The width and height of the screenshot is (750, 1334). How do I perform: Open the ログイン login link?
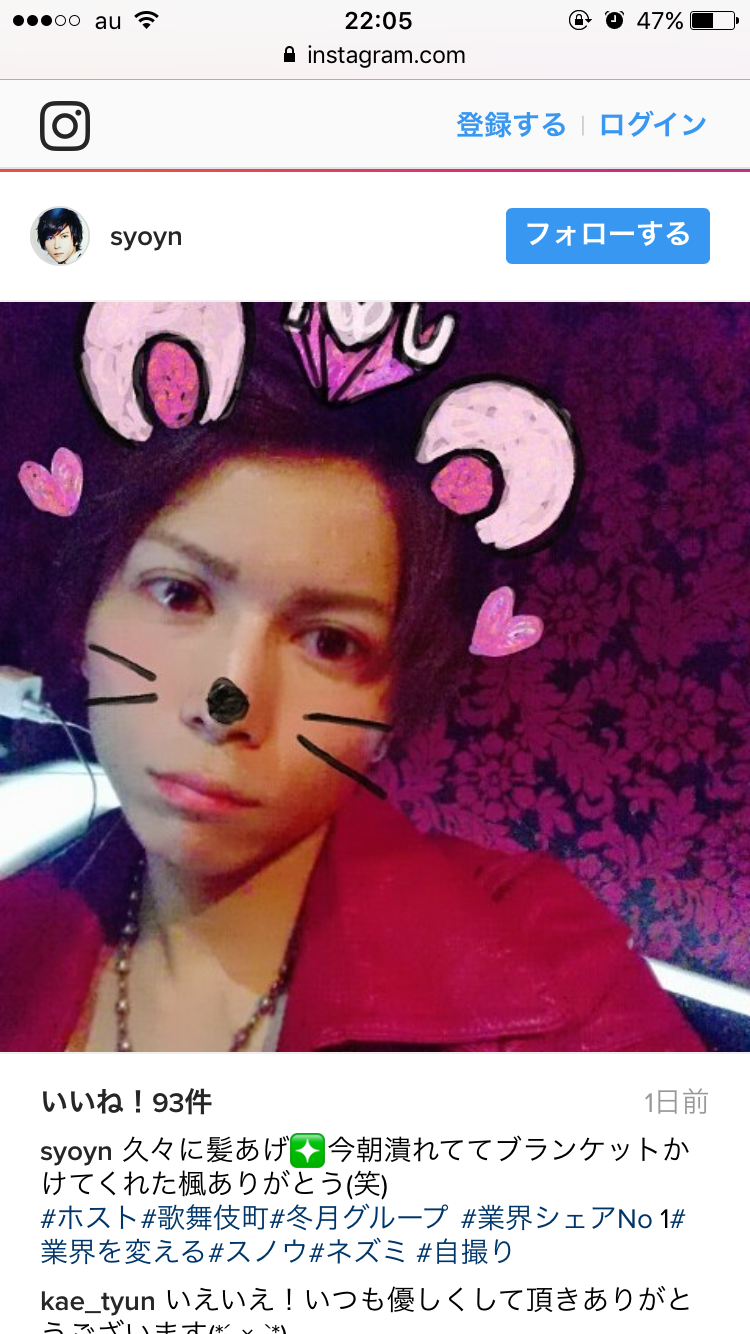pyautogui.click(x=652, y=125)
